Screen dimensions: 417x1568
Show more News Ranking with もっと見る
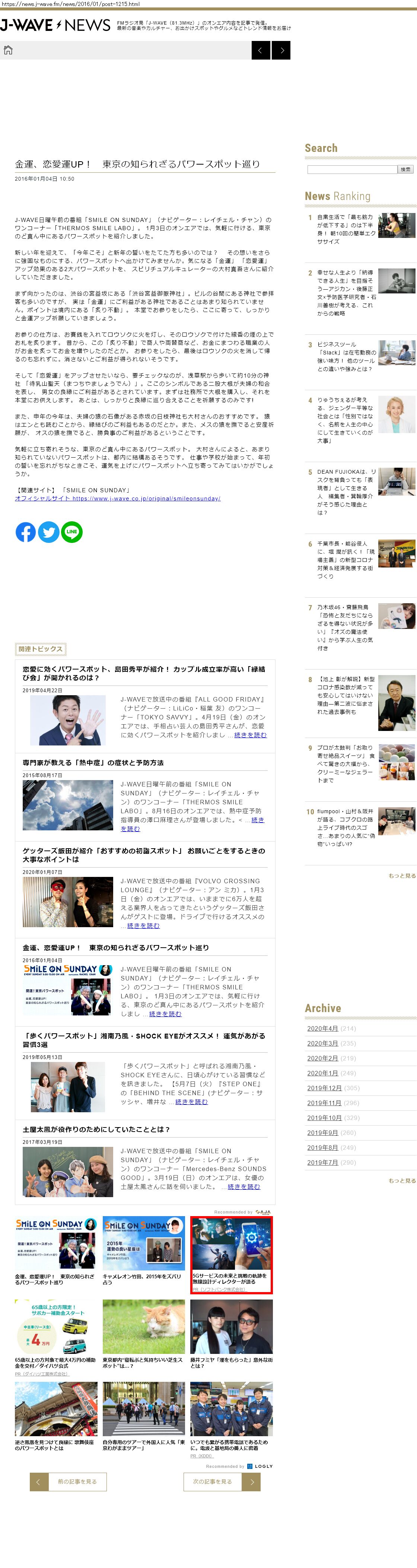pos(402,876)
